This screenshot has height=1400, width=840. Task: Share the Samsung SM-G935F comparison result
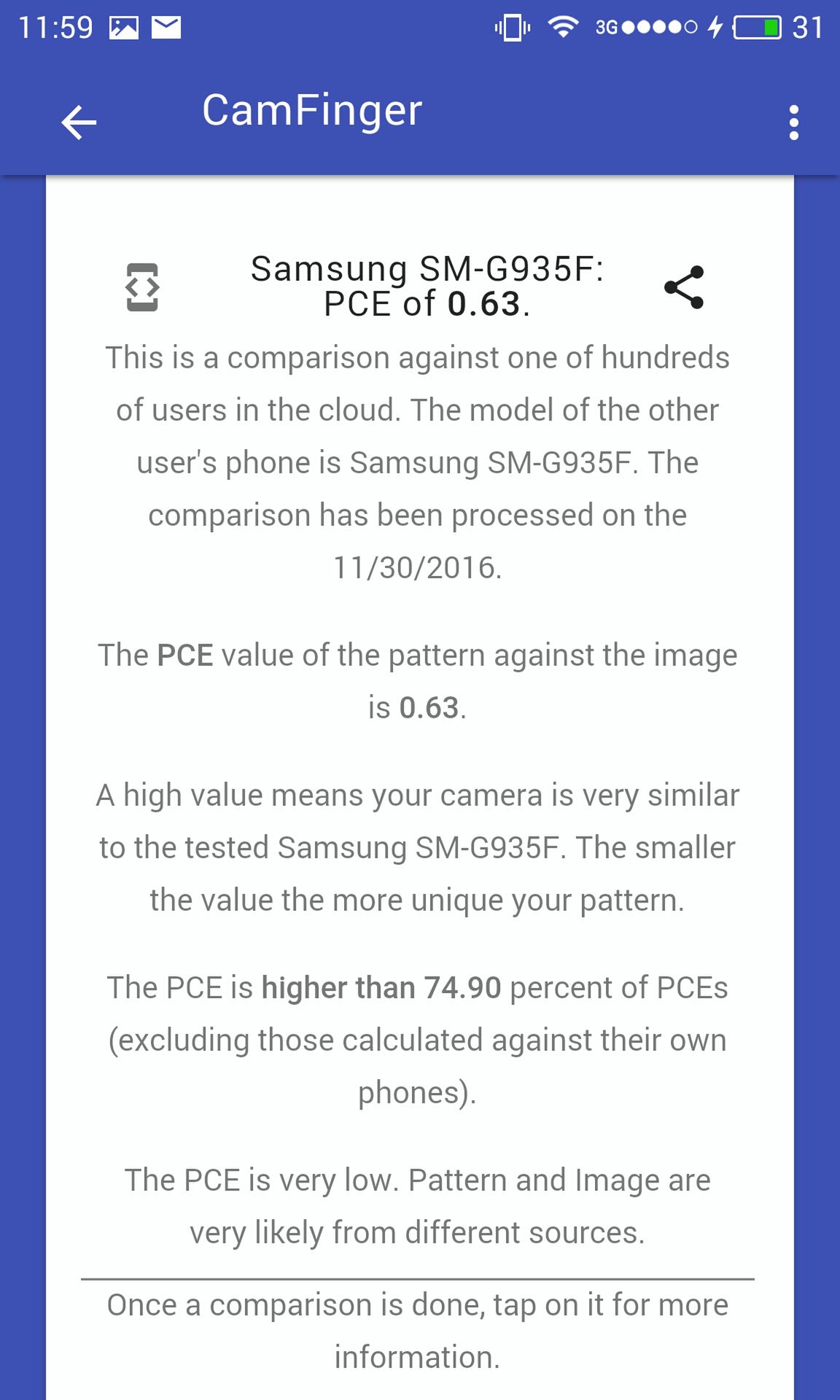pyautogui.click(x=684, y=287)
